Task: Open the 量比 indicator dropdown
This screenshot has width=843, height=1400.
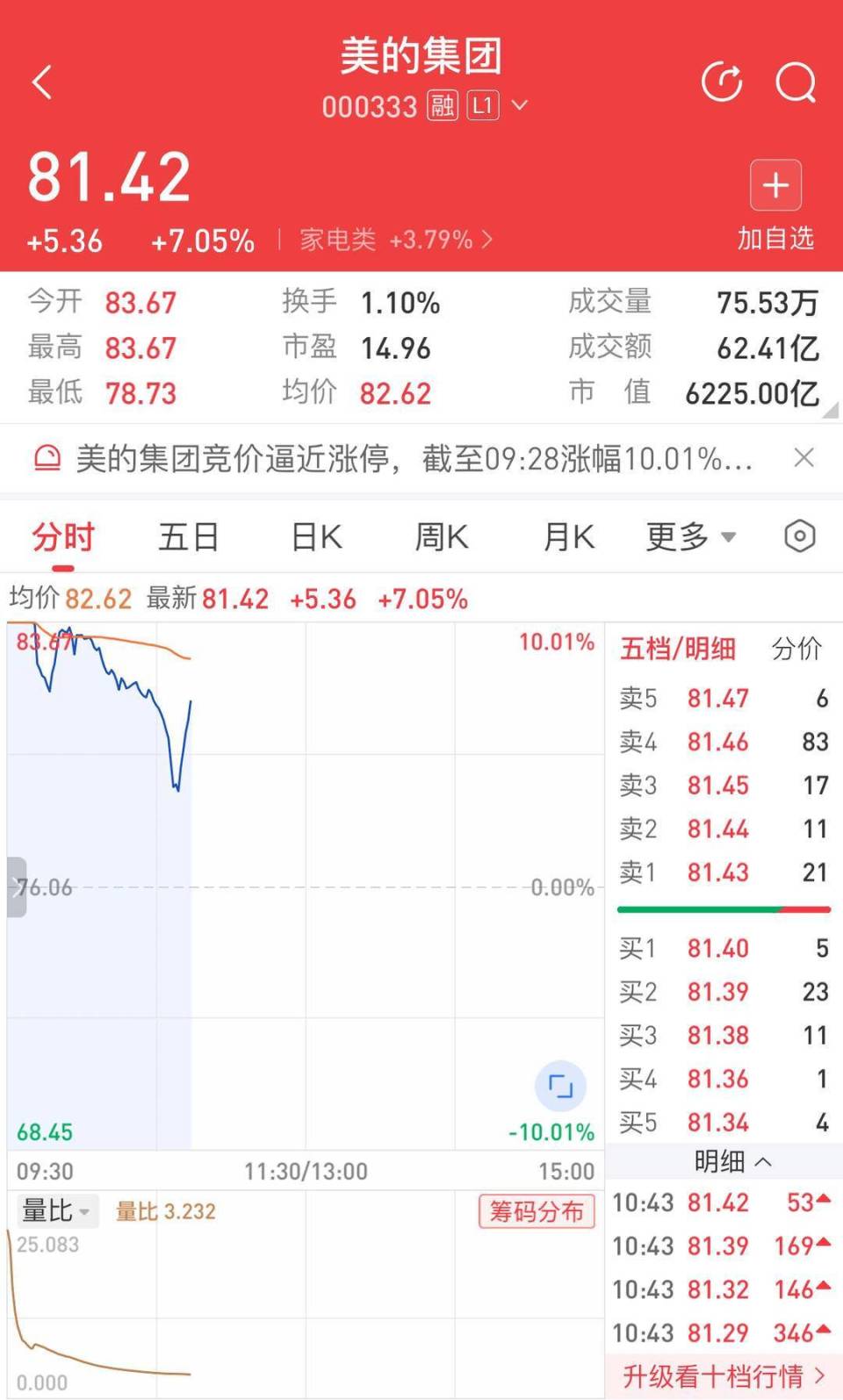Action: 55,1211
